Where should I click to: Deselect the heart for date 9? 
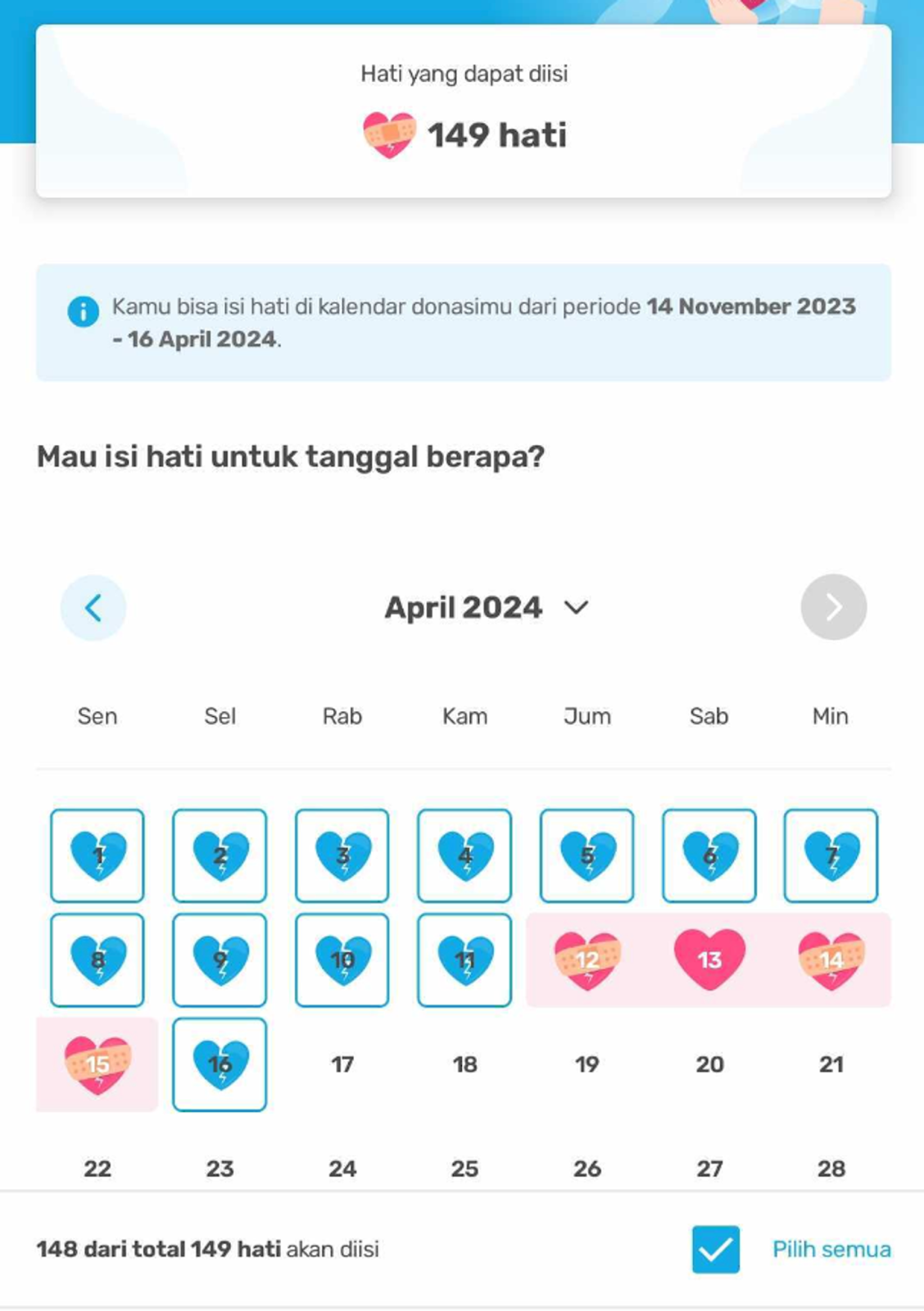[x=220, y=959]
